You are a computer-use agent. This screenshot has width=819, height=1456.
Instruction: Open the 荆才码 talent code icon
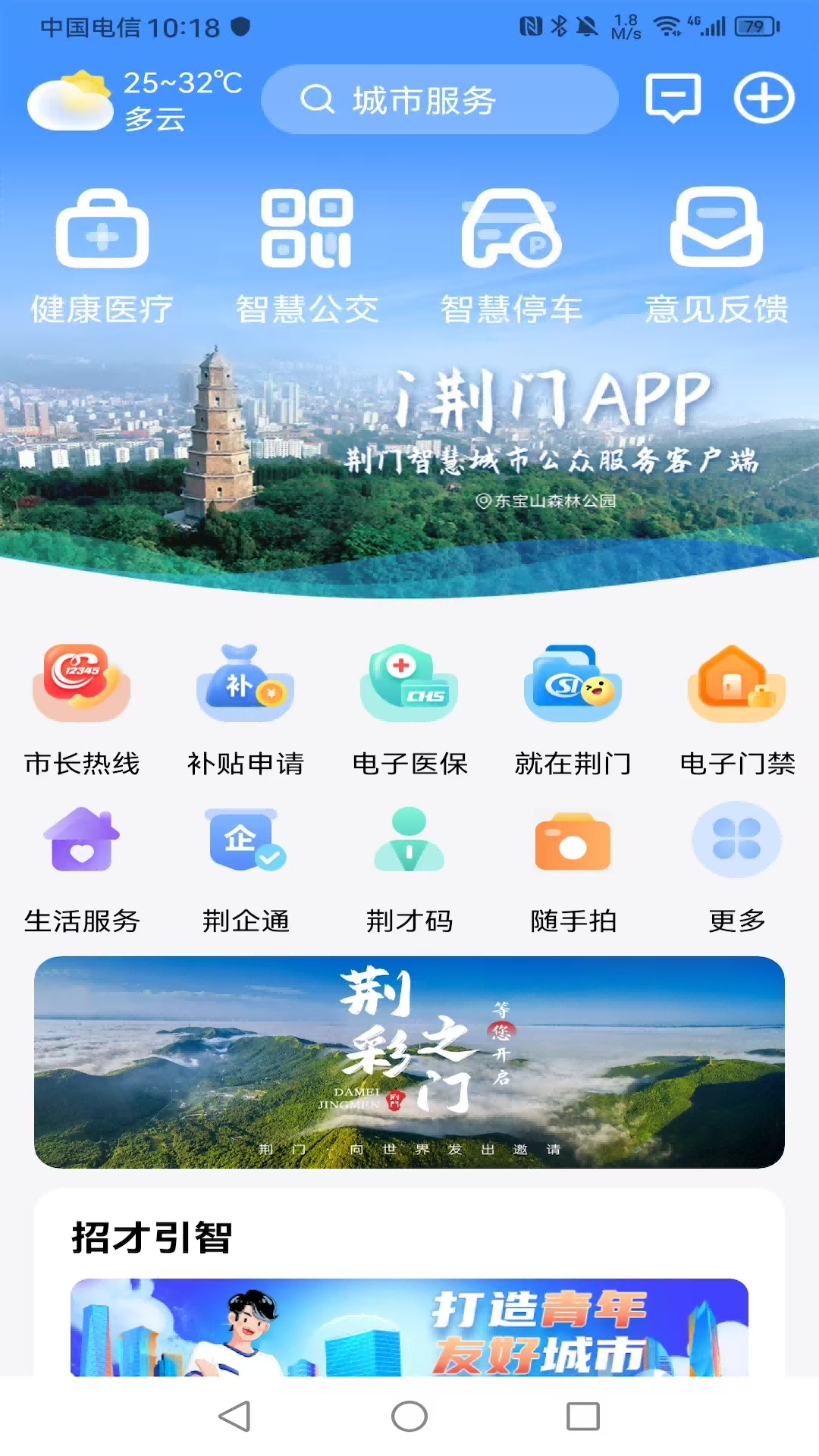408,842
